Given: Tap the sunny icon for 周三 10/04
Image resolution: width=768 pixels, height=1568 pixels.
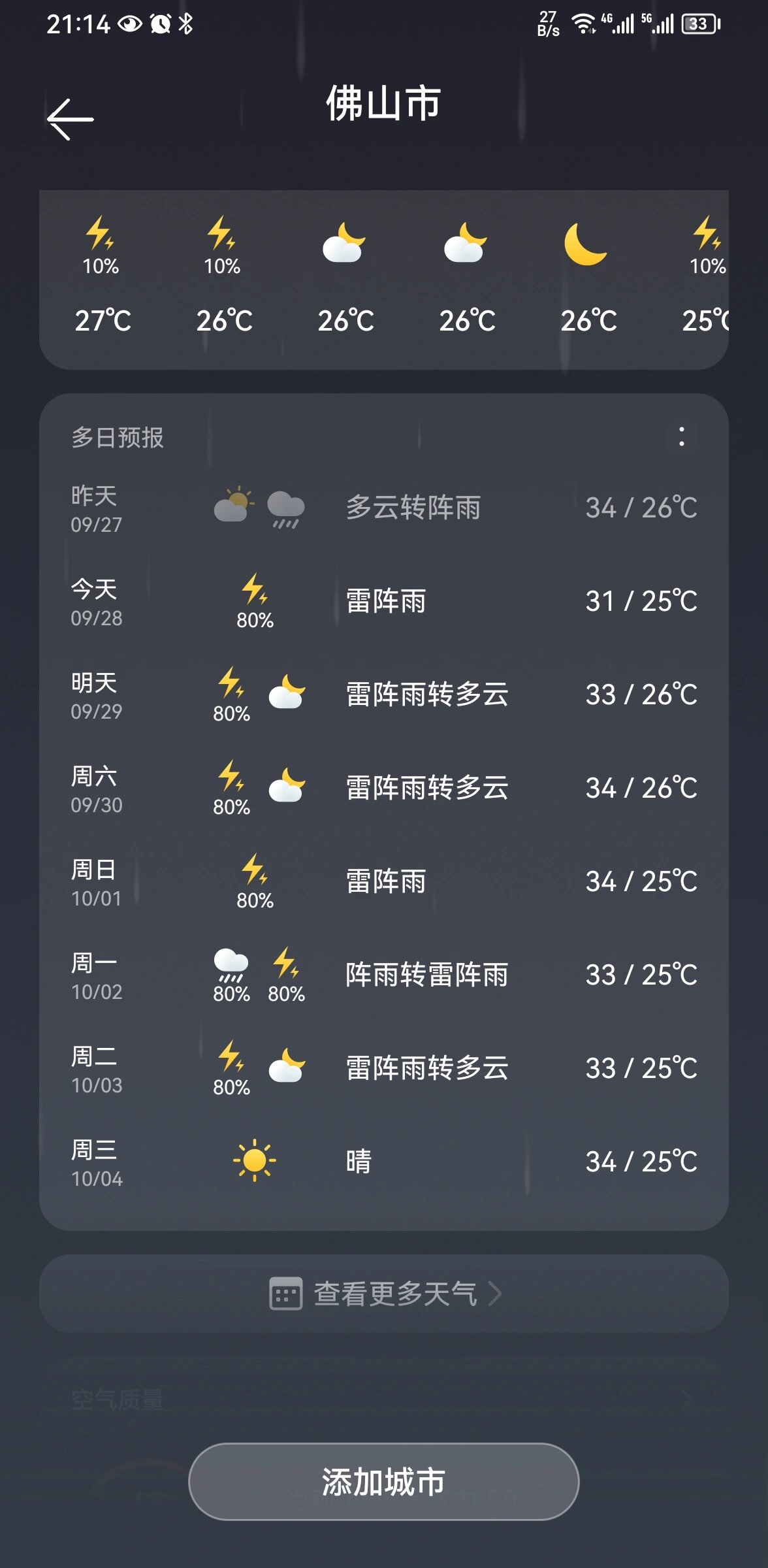Looking at the screenshot, I should [253, 1160].
